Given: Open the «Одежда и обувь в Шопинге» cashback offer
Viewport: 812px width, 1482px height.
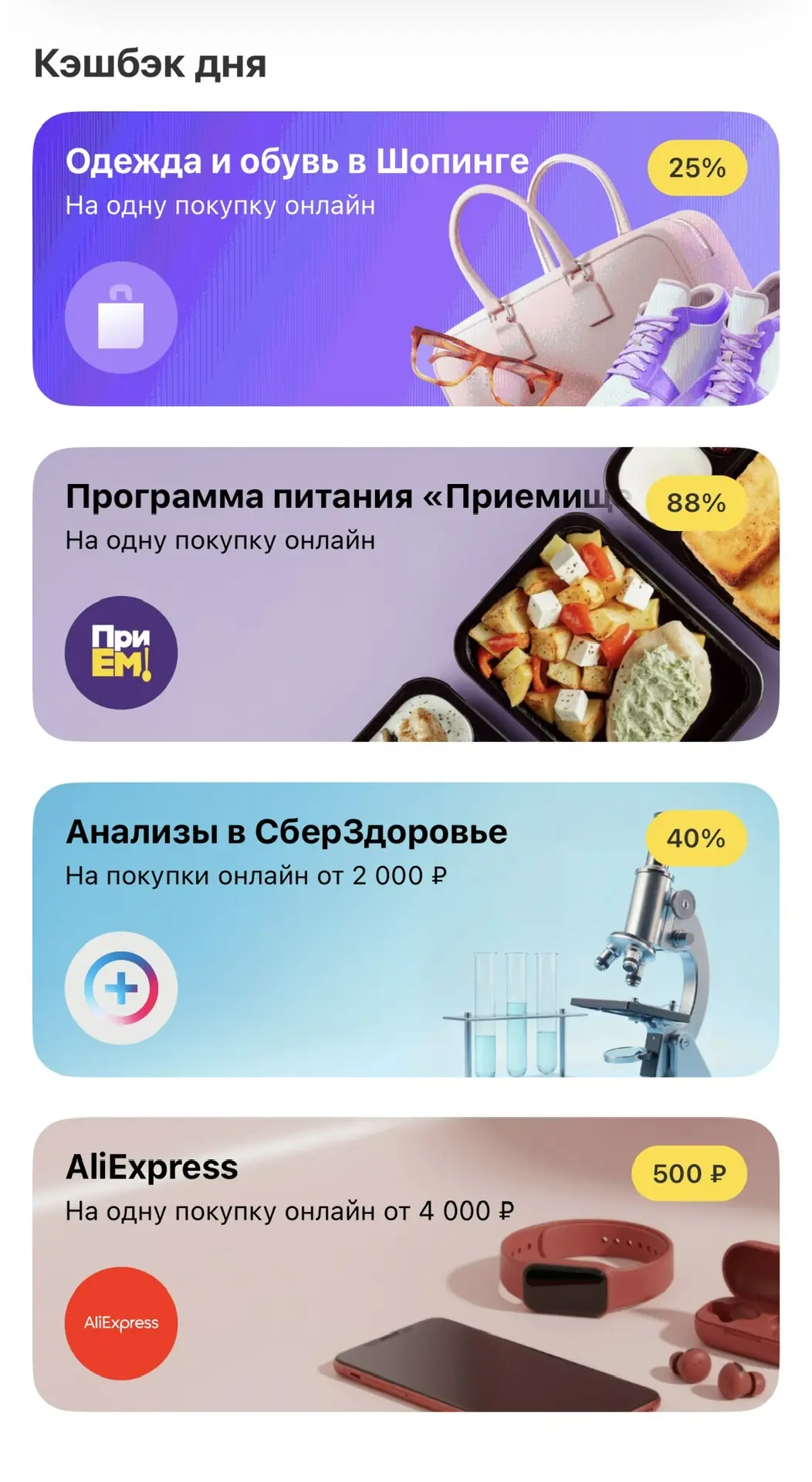Looking at the screenshot, I should tap(405, 259).
